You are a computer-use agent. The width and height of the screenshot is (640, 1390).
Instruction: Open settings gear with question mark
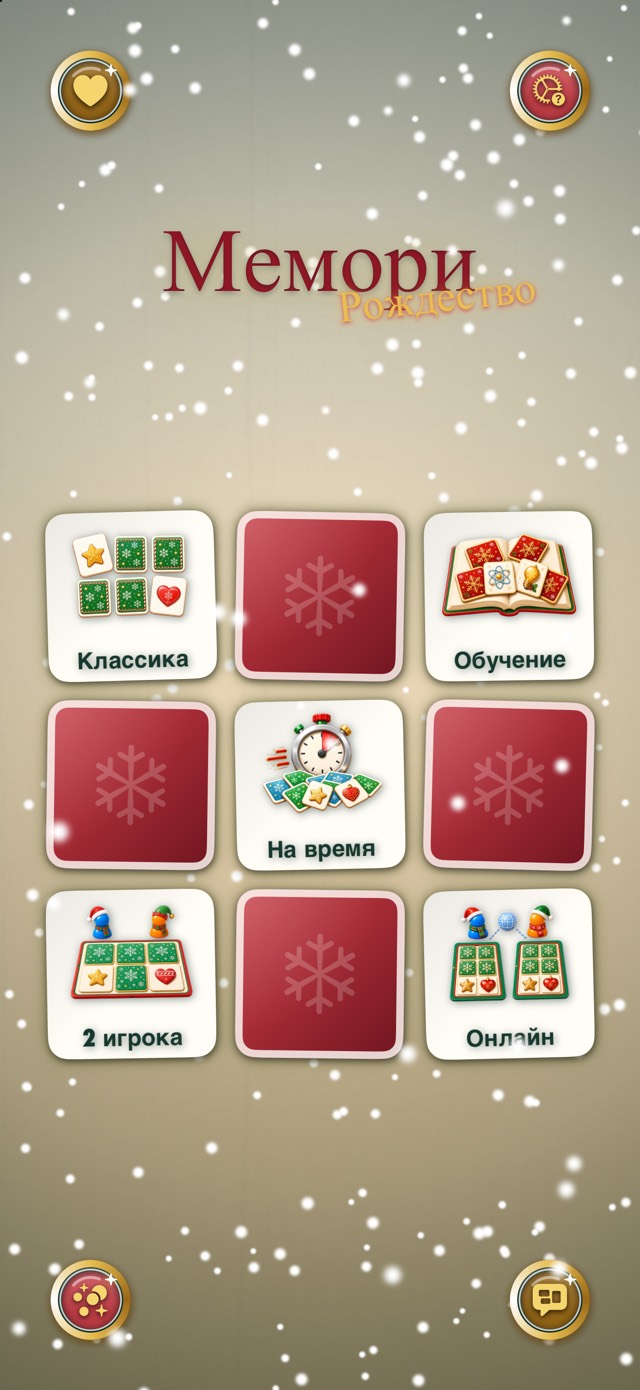tap(550, 91)
